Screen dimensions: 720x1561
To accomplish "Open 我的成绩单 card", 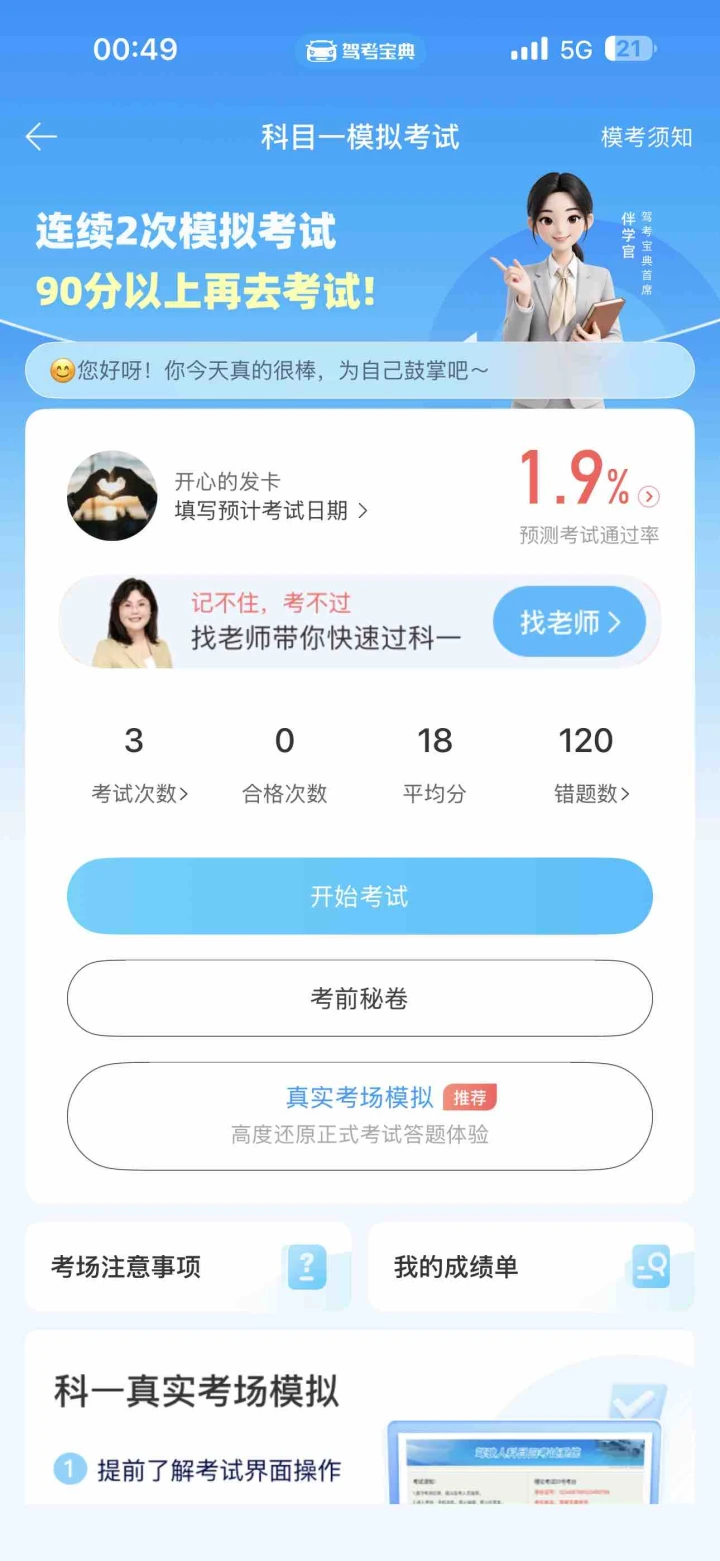I will (531, 1266).
